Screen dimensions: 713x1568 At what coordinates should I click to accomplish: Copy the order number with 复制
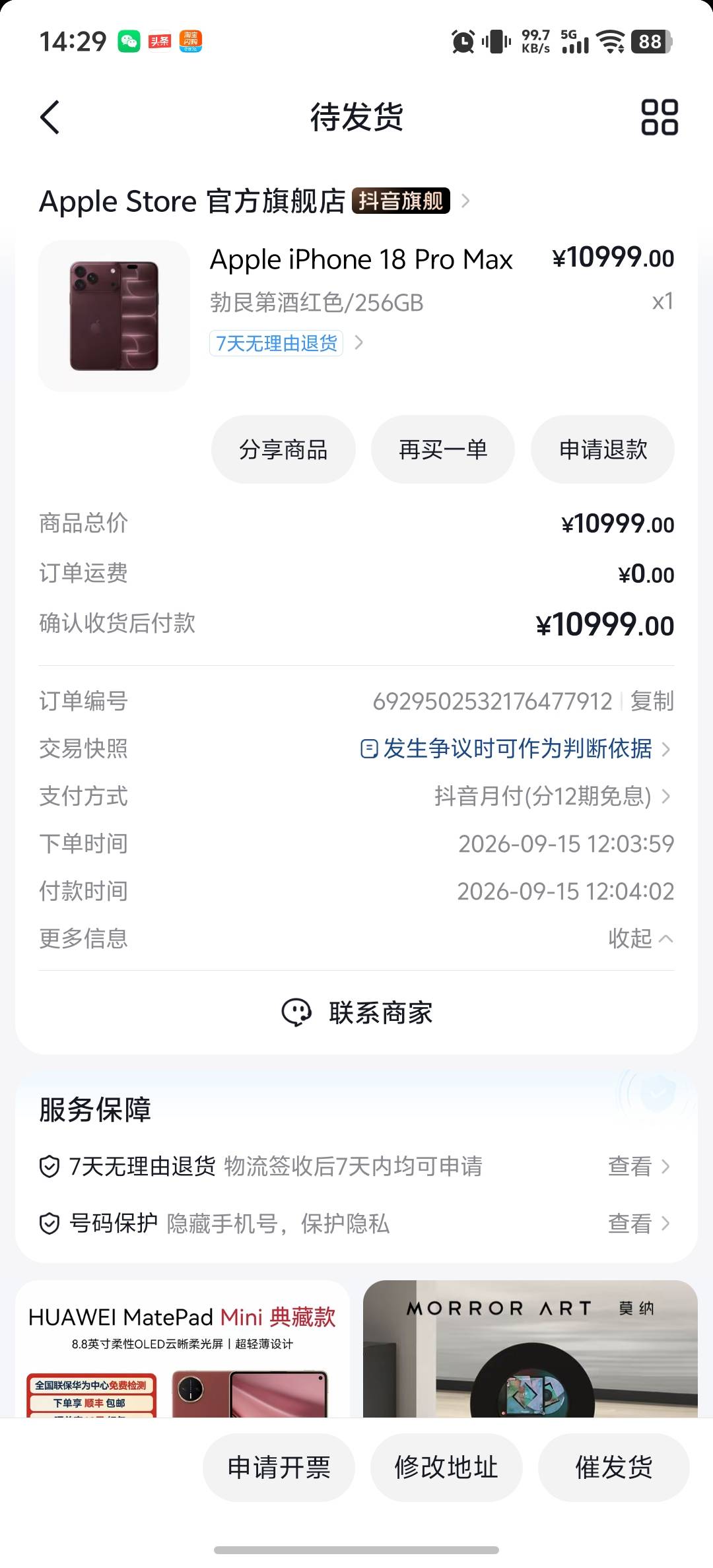[x=652, y=701]
